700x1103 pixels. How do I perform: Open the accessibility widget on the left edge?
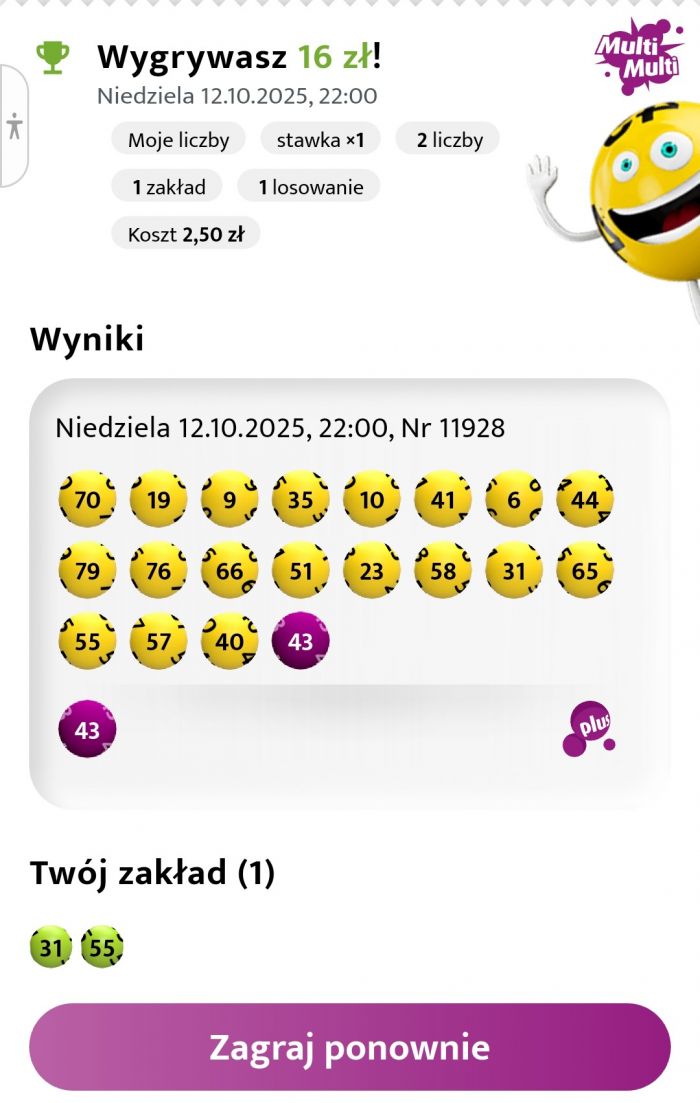coord(13,126)
